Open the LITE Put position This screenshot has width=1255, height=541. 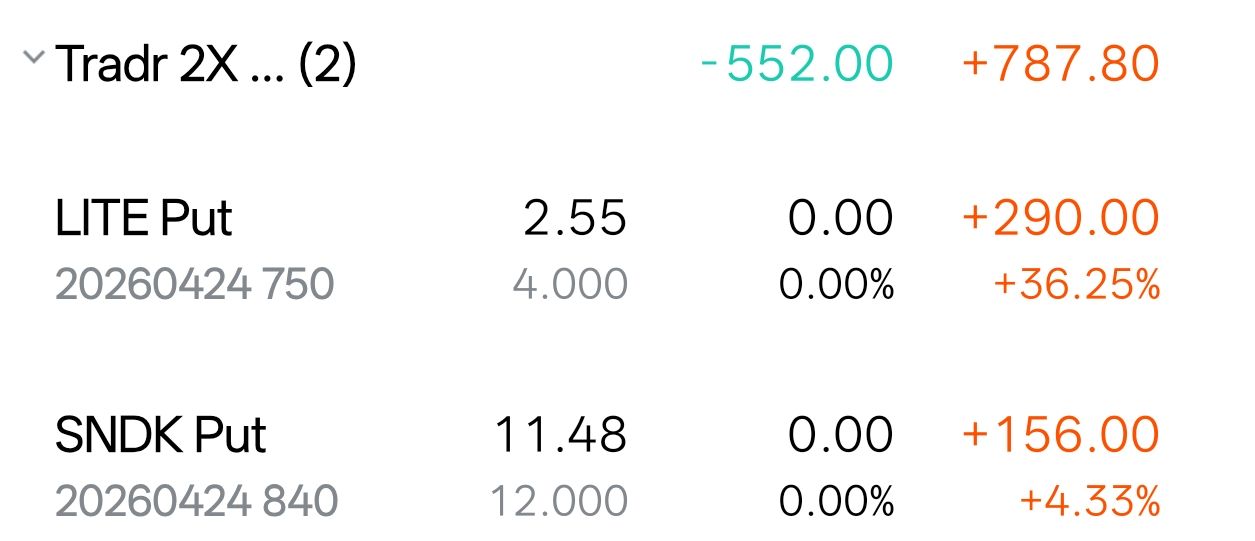point(144,219)
